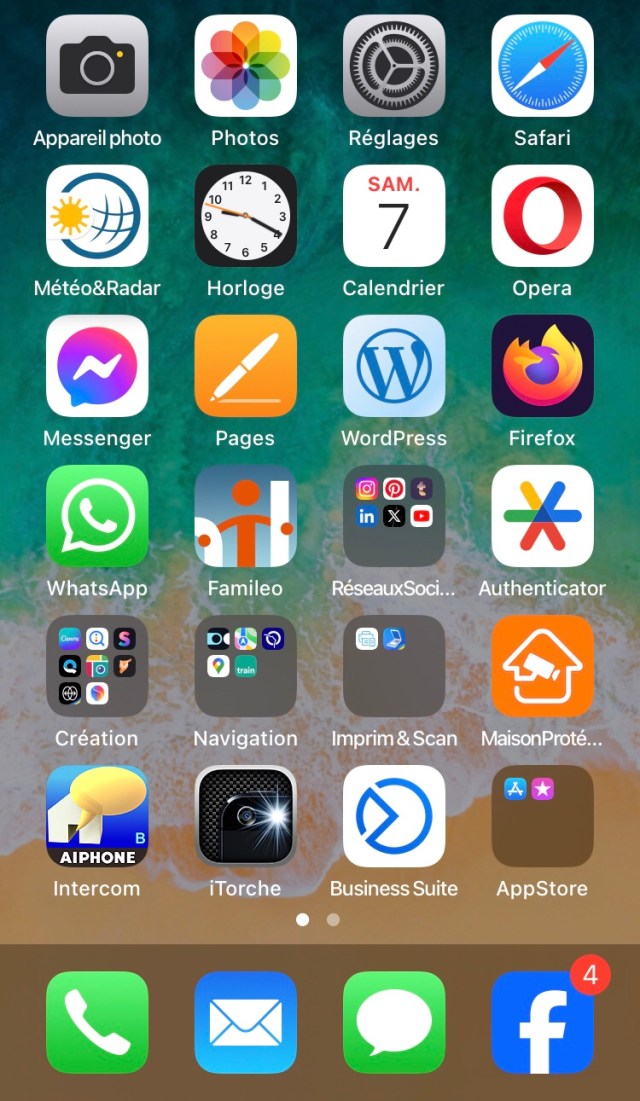Launch the WordPress app
The width and height of the screenshot is (640, 1101).
coord(393,366)
